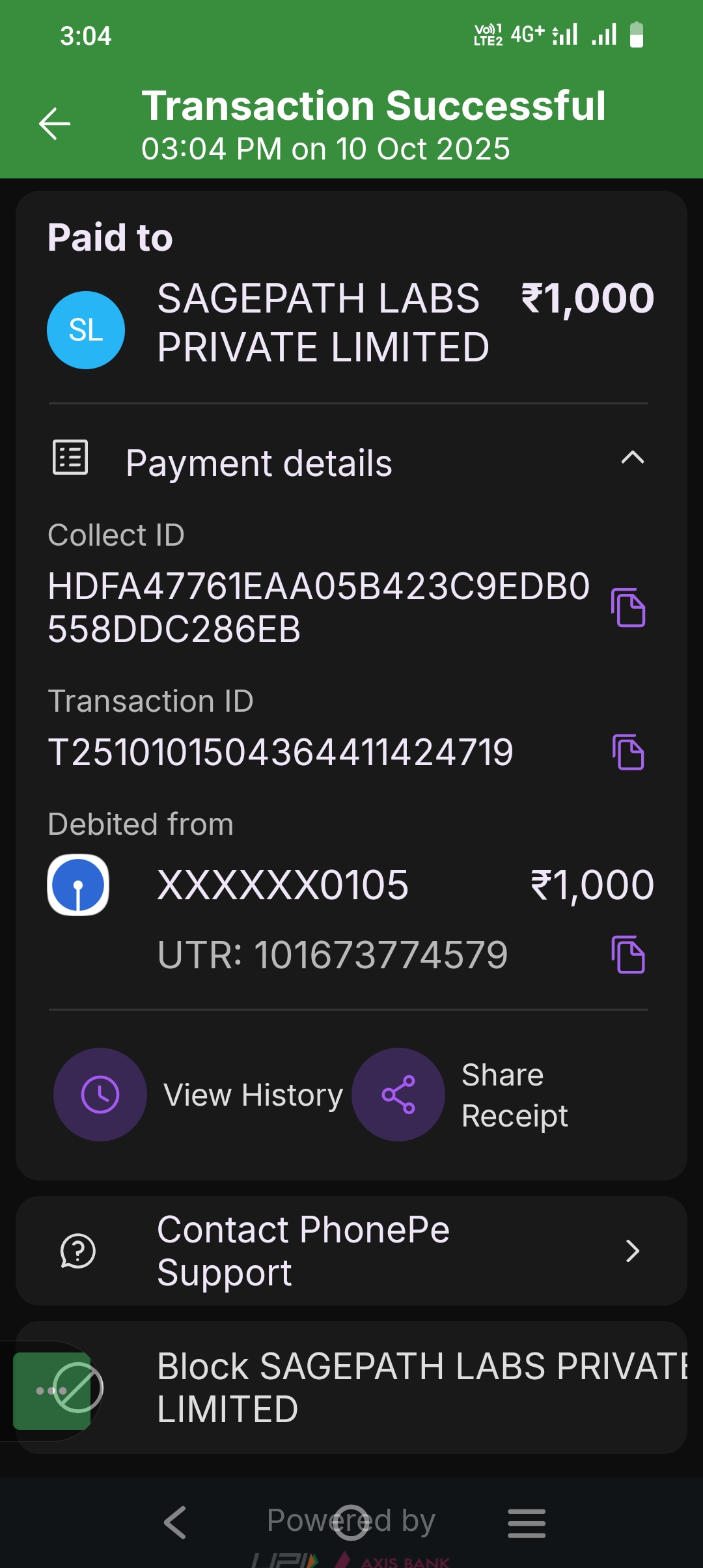Copy the Transaction ID
Viewport: 703px width, 1568px height.
628,753
